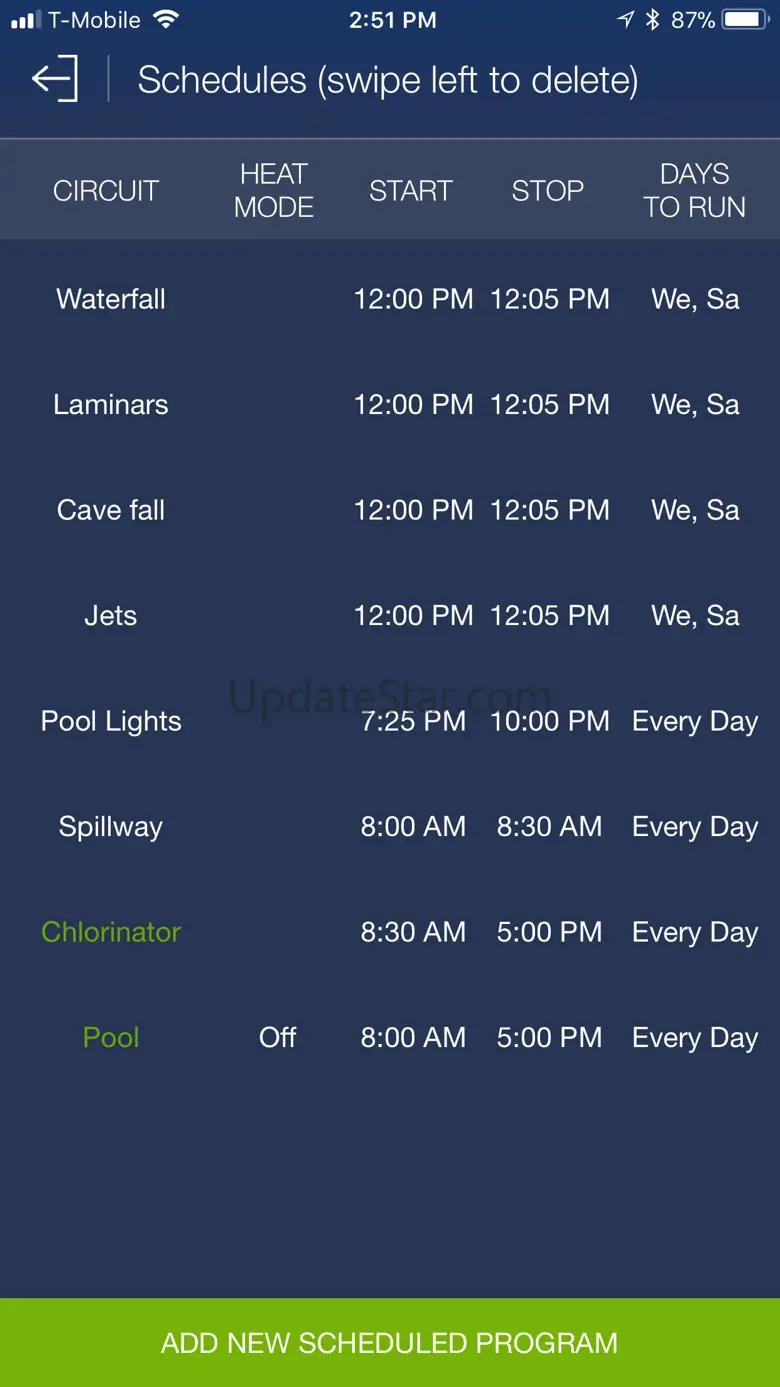Select the Cave fall schedule row
The image size is (780, 1387).
pos(390,510)
